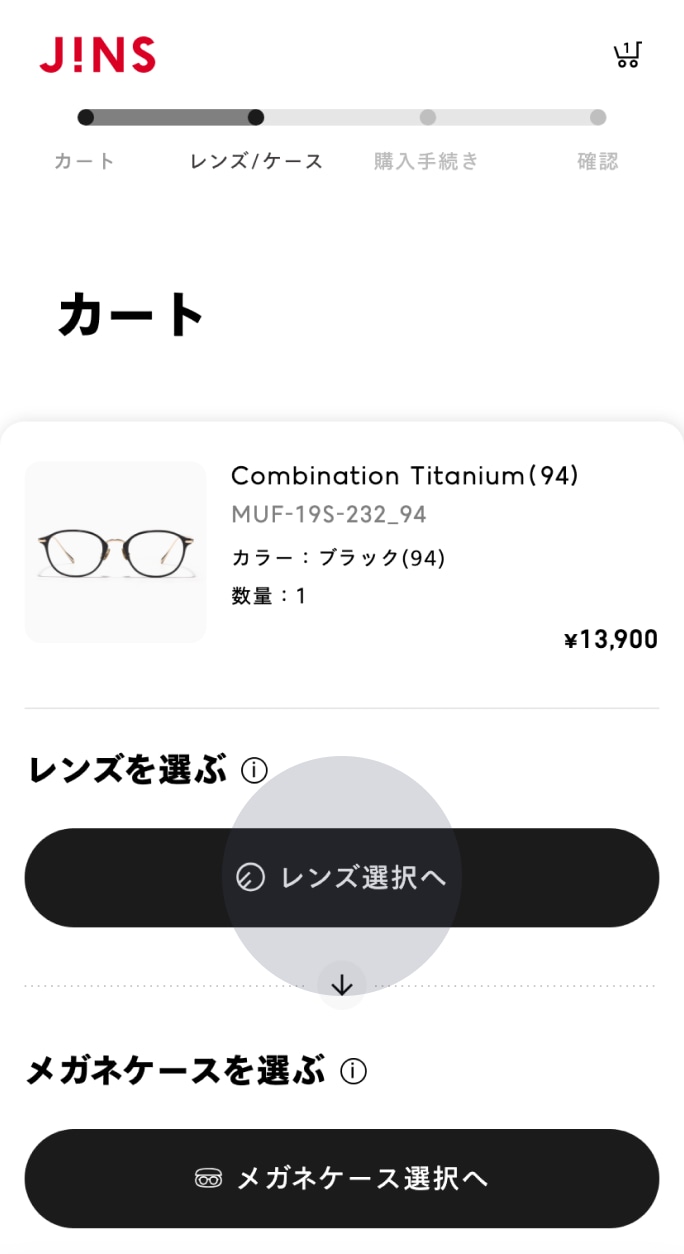Go to the JINS home logo
The height and width of the screenshot is (1254, 684).
98,54
